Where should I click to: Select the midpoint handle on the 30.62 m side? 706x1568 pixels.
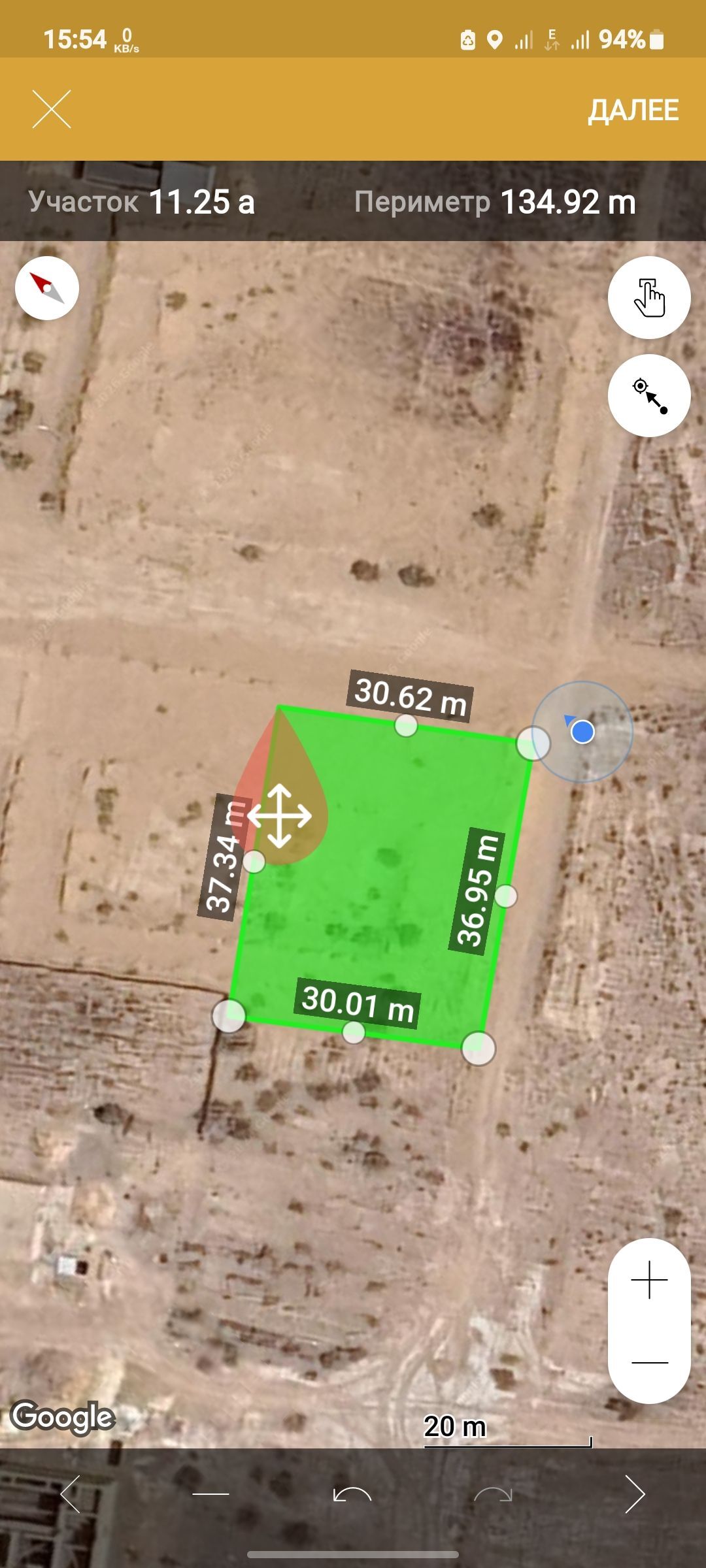pyautogui.click(x=406, y=725)
